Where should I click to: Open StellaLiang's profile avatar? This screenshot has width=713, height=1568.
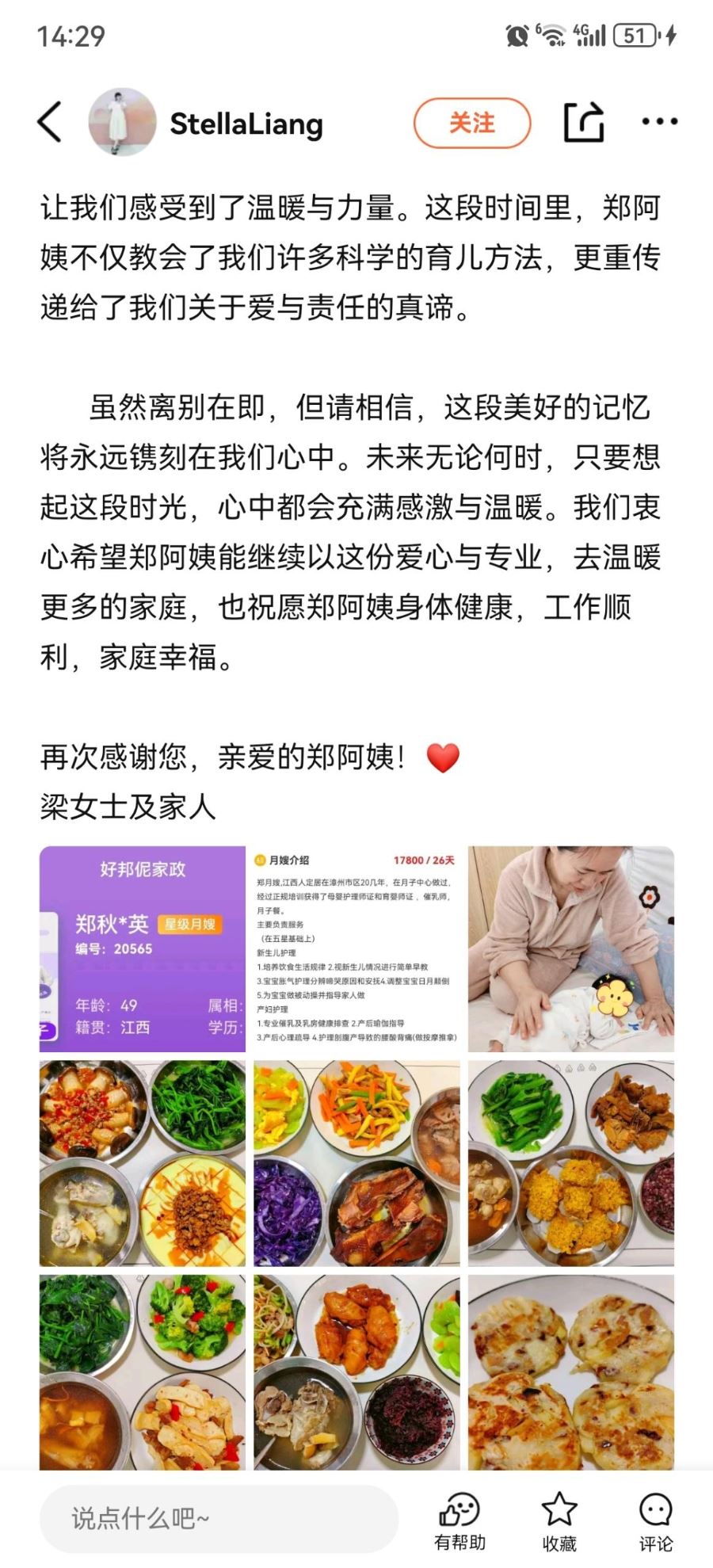point(122,122)
